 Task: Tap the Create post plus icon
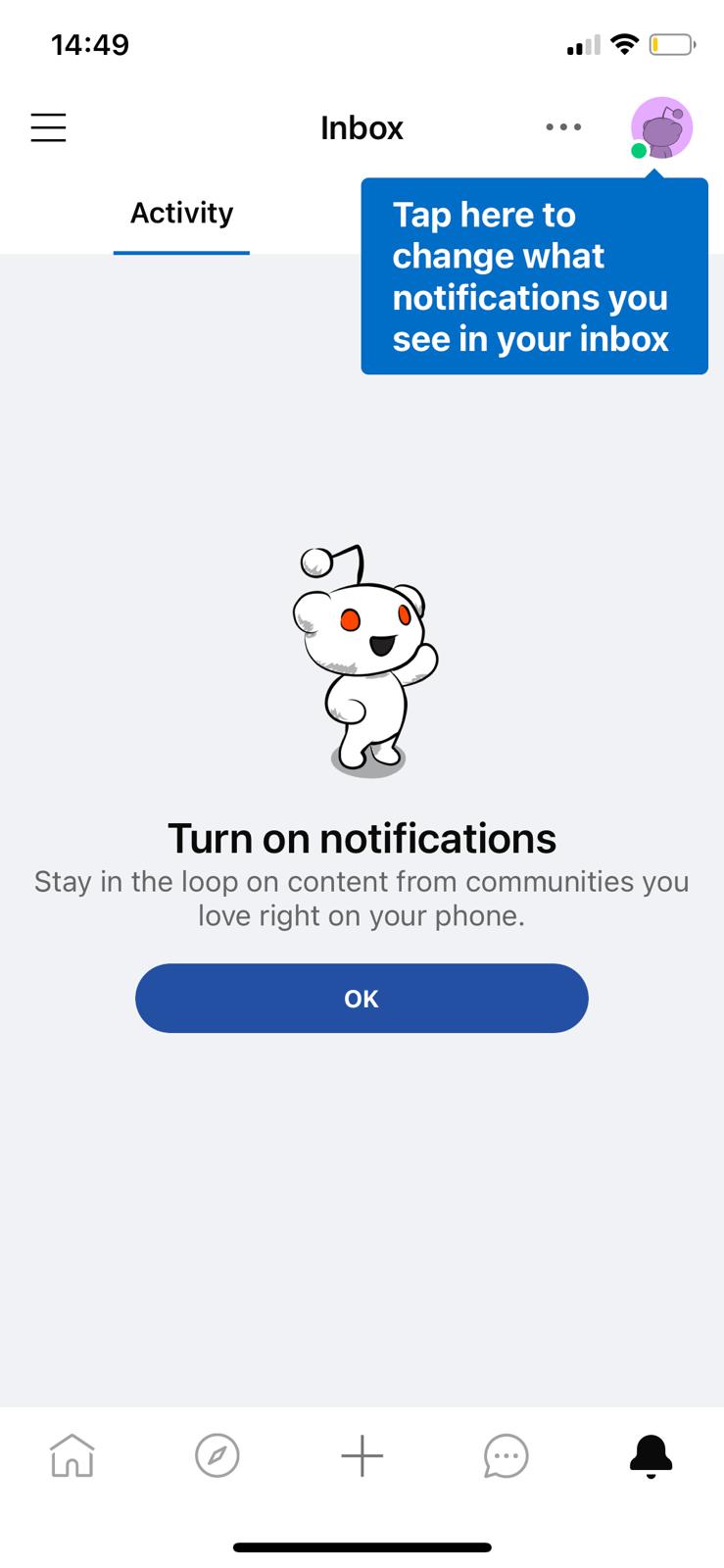click(x=362, y=1456)
